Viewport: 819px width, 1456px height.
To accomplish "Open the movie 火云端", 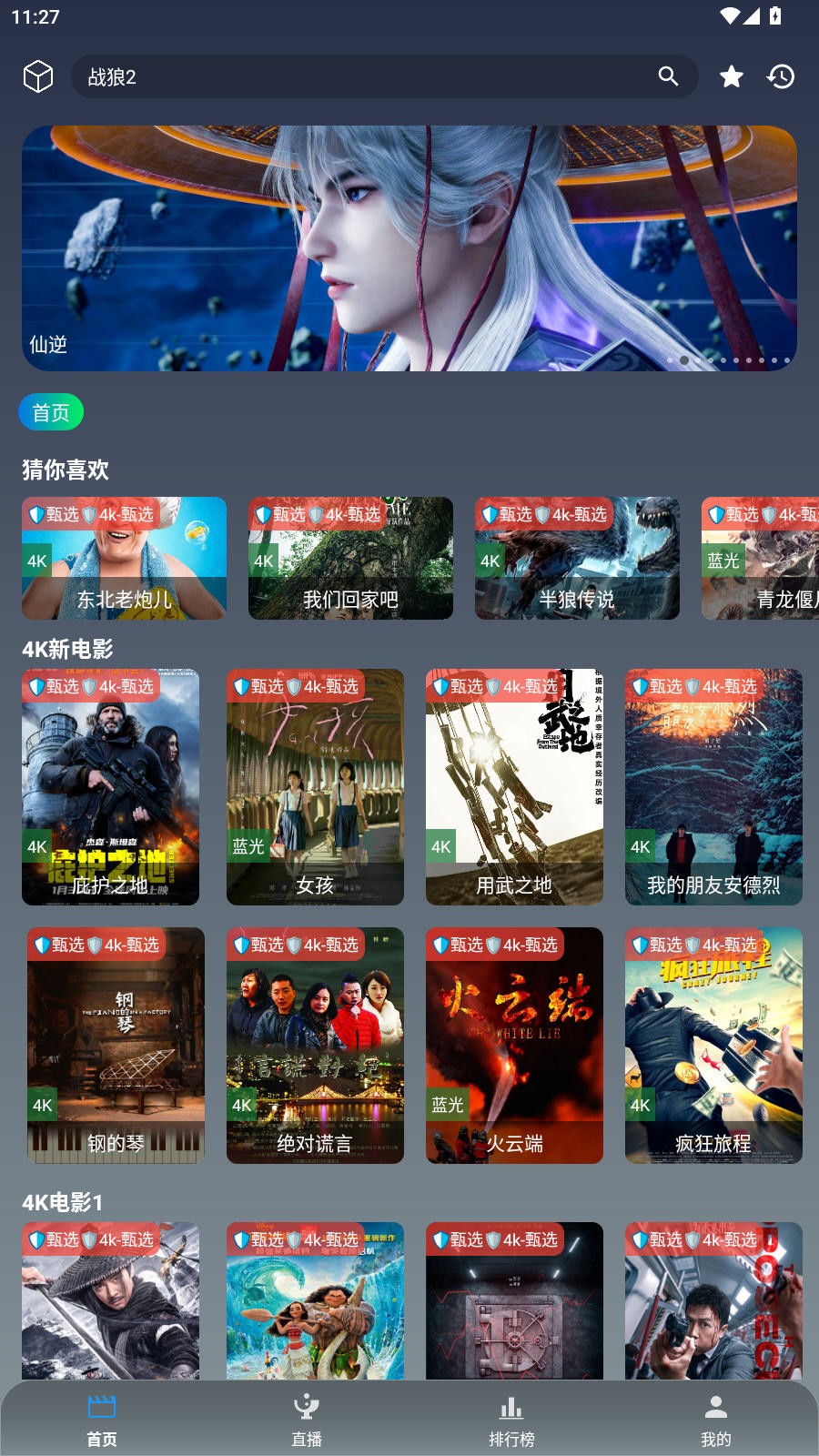I will pos(514,1045).
